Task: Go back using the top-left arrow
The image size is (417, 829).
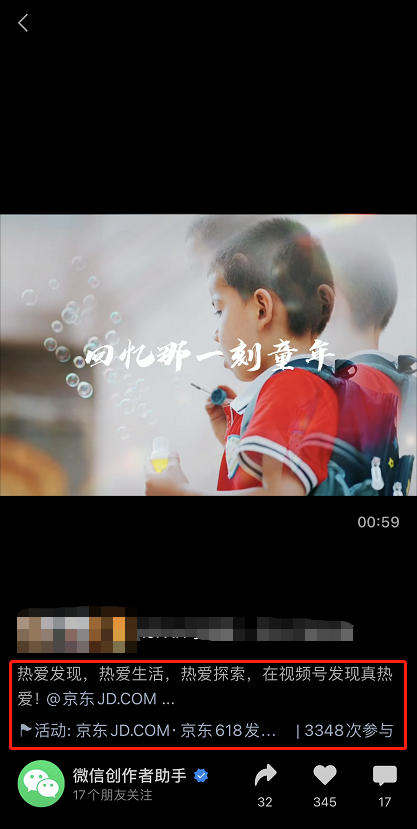Action: click(x=23, y=23)
